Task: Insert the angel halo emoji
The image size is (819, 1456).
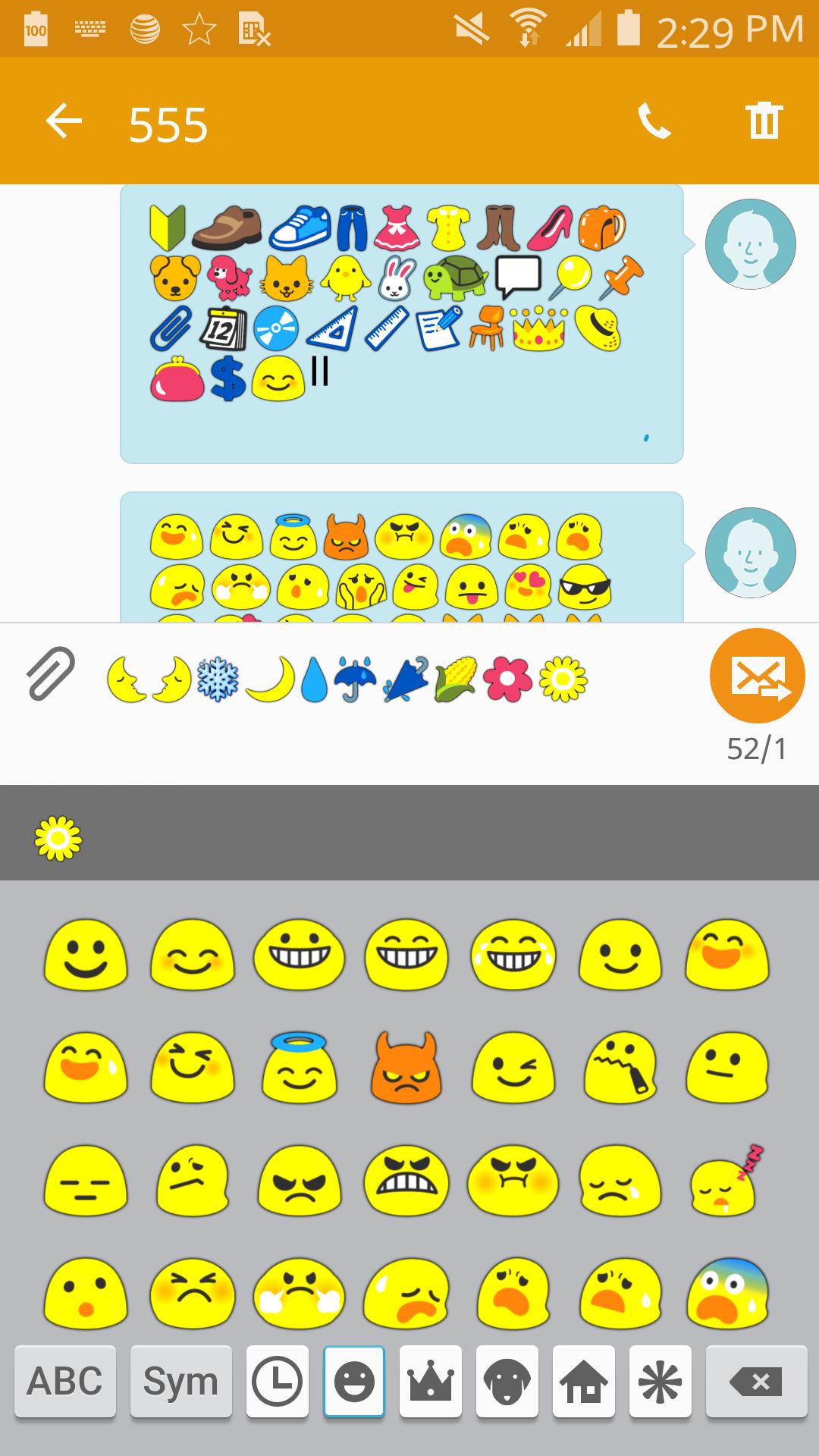Action: click(299, 1068)
